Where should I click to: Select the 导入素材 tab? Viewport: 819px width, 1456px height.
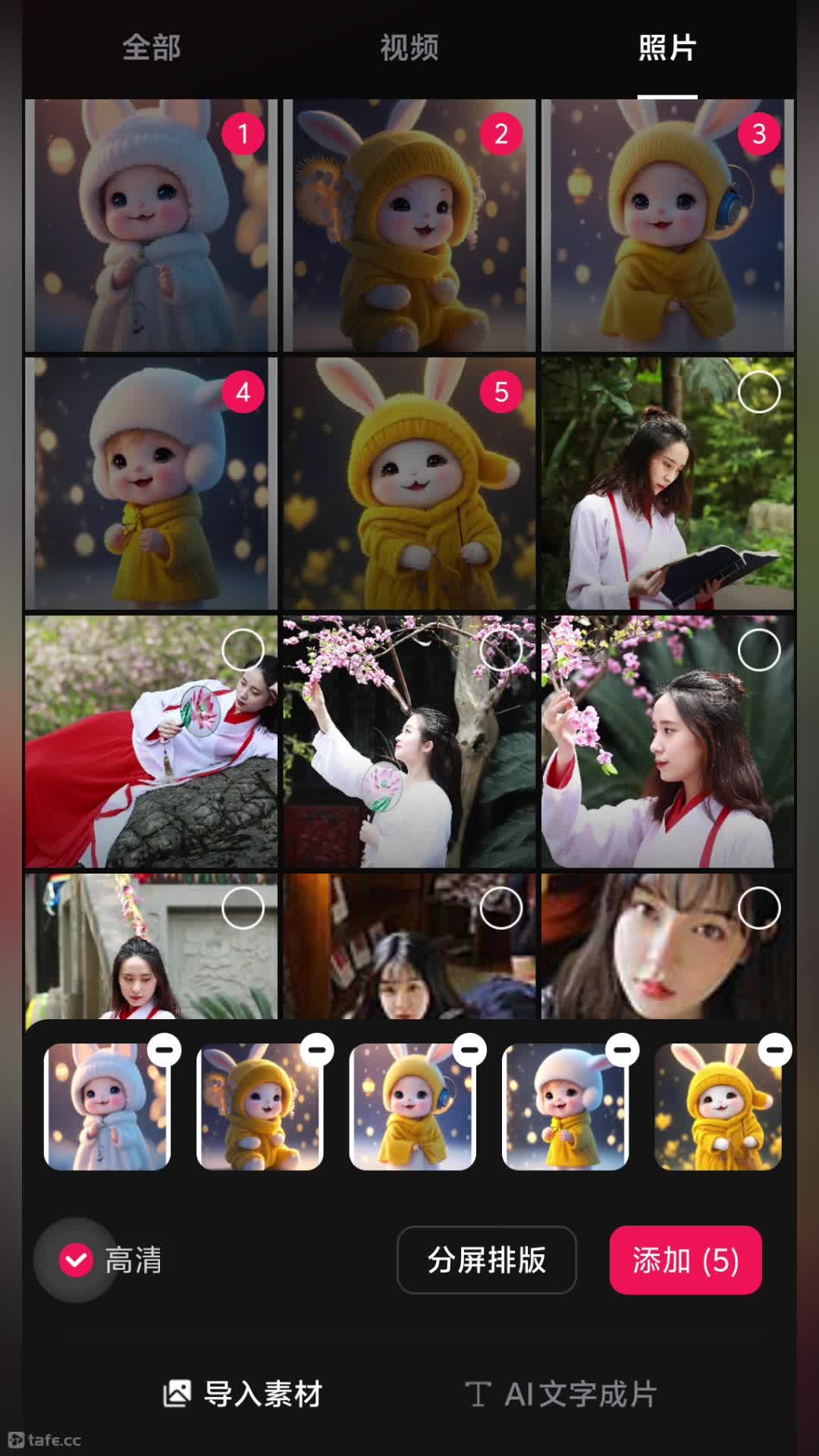coord(243,1394)
